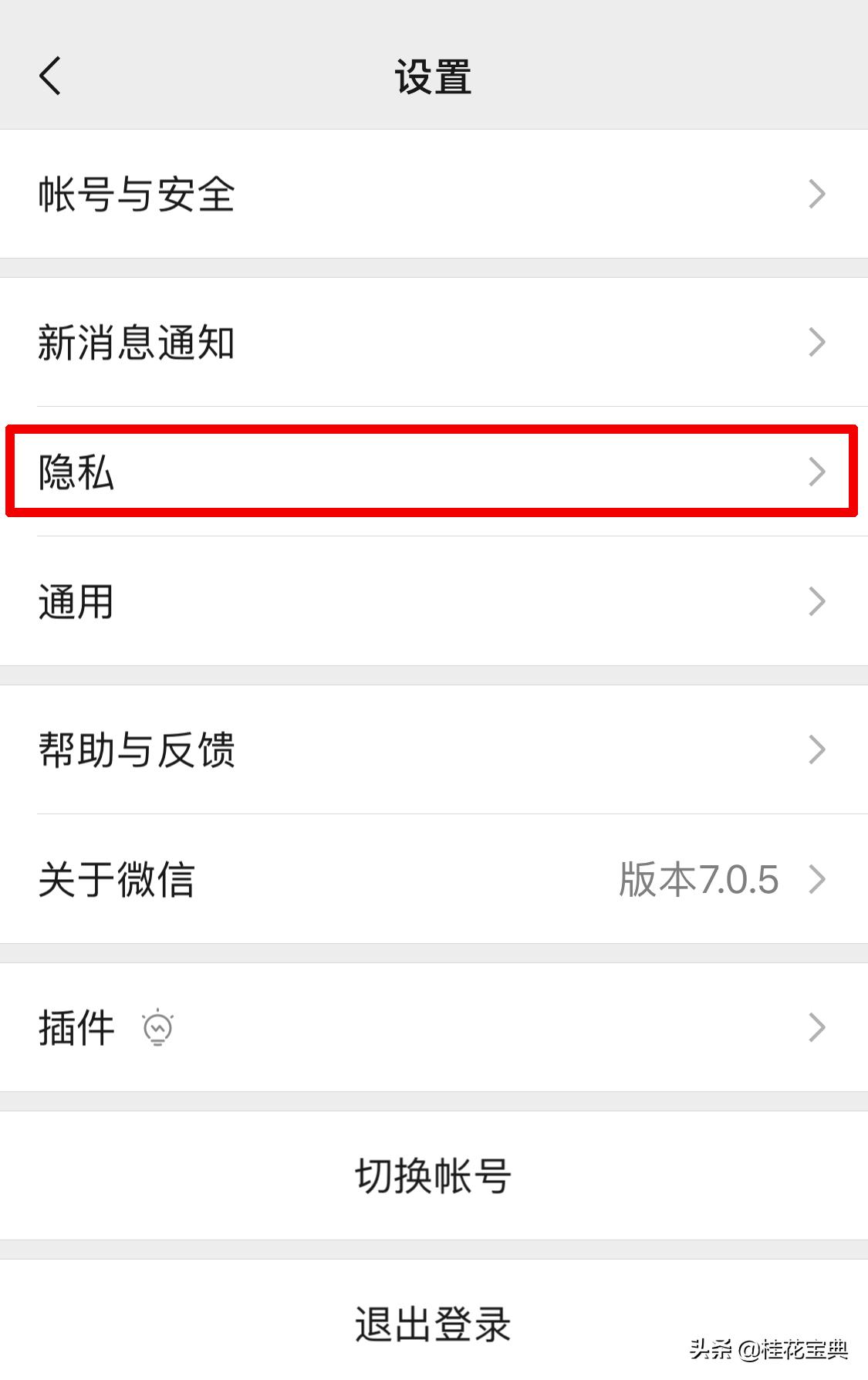This screenshot has width=868, height=1380.
Task: Click the version text 版本7.0.5
Action: pos(699,880)
